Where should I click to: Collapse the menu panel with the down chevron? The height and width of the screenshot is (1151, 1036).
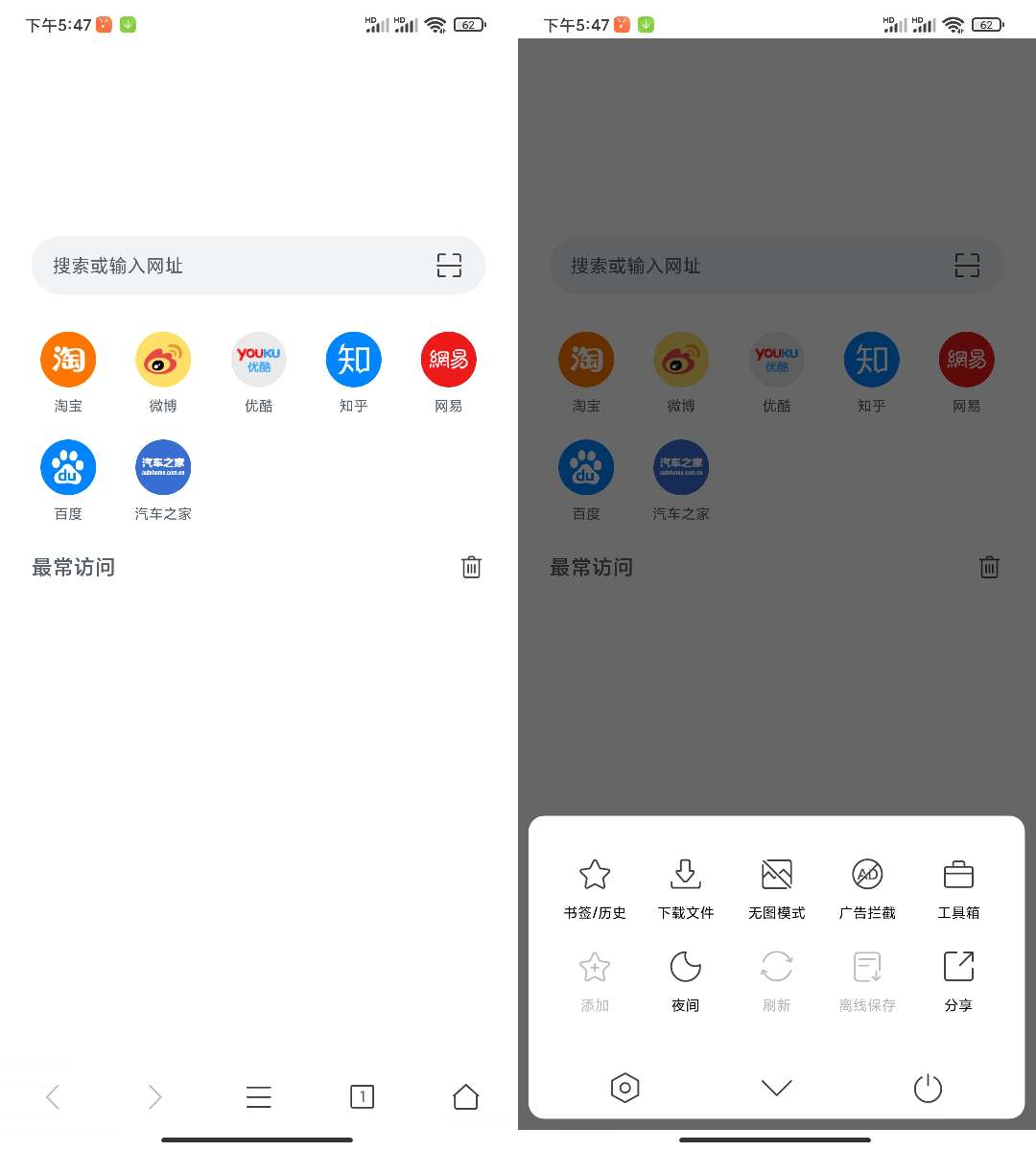point(776,1088)
